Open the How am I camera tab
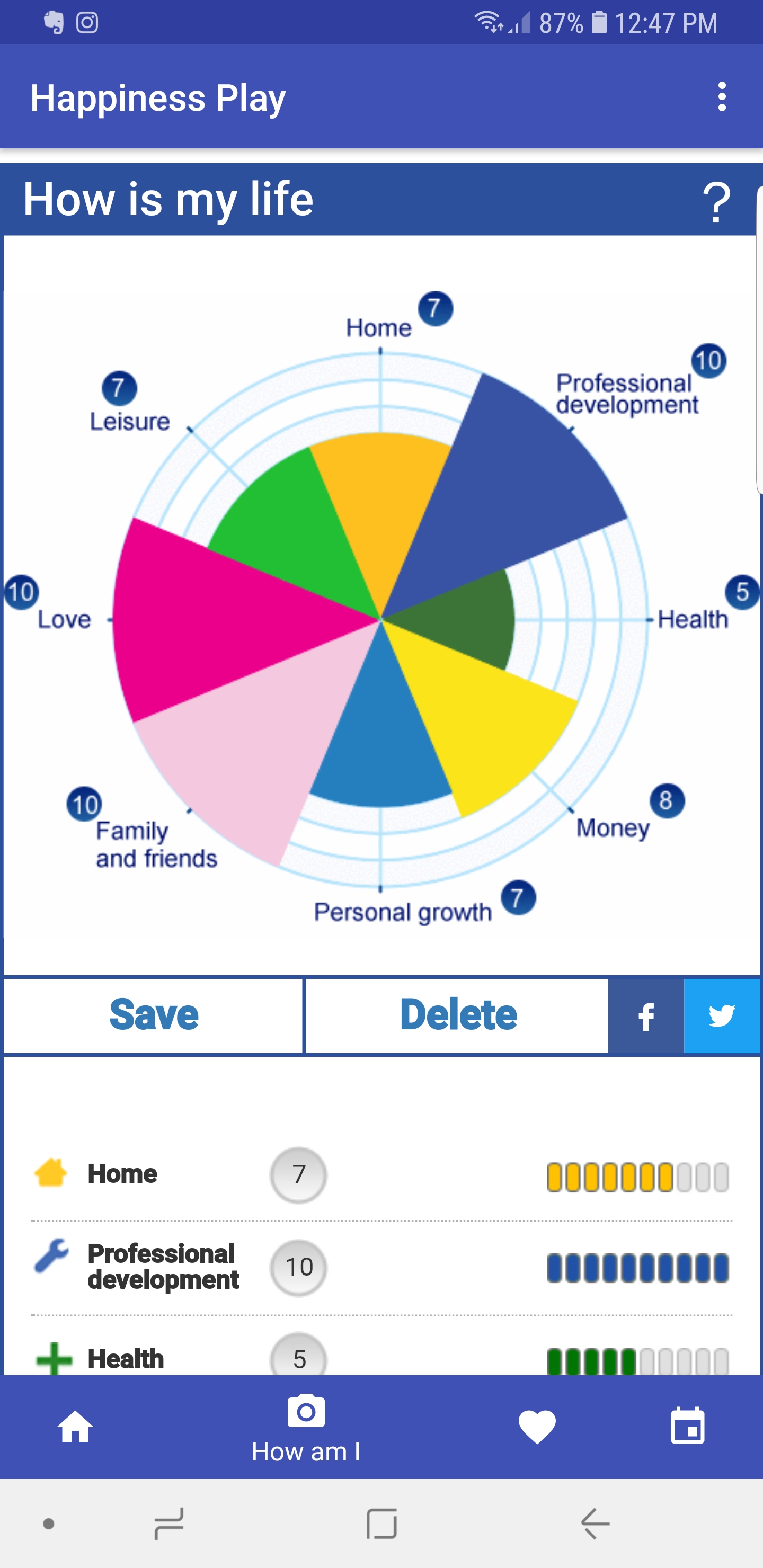 pyautogui.click(x=305, y=1418)
